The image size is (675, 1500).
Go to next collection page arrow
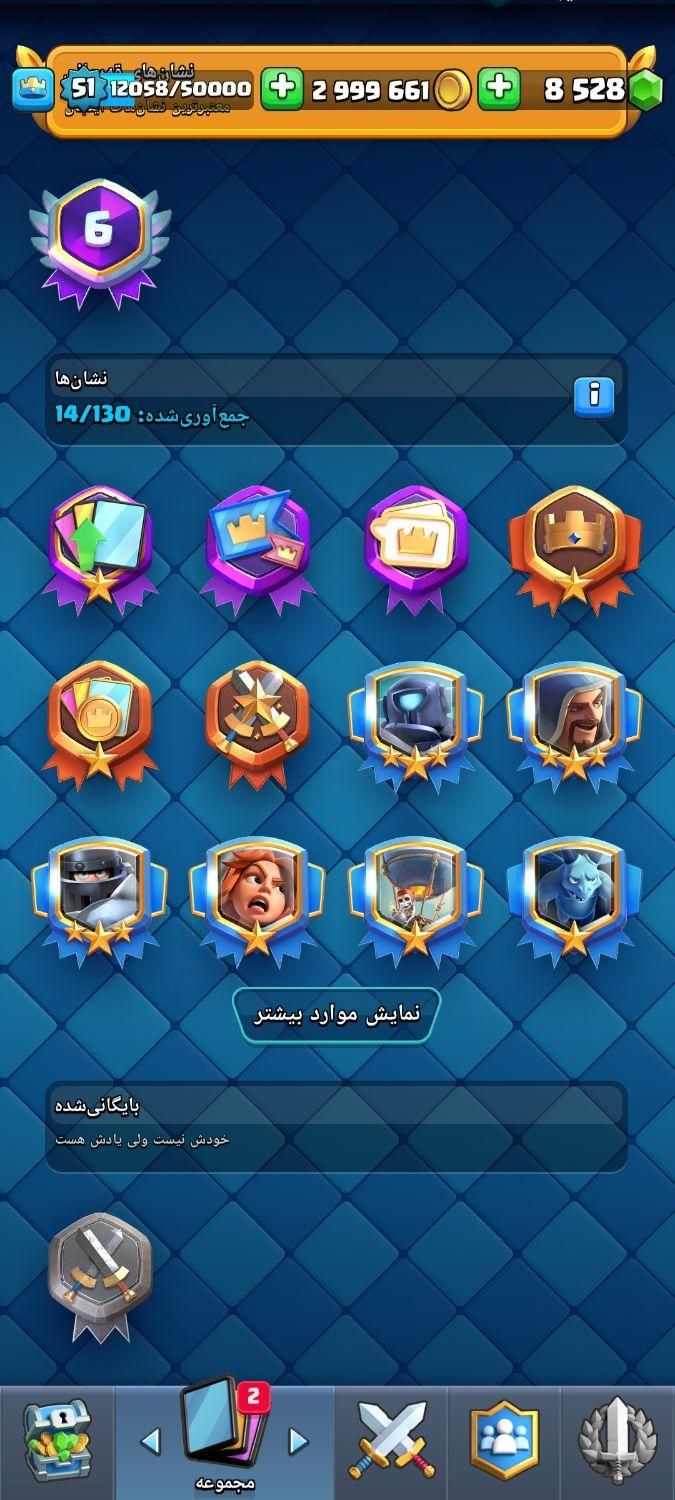(x=298, y=1441)
